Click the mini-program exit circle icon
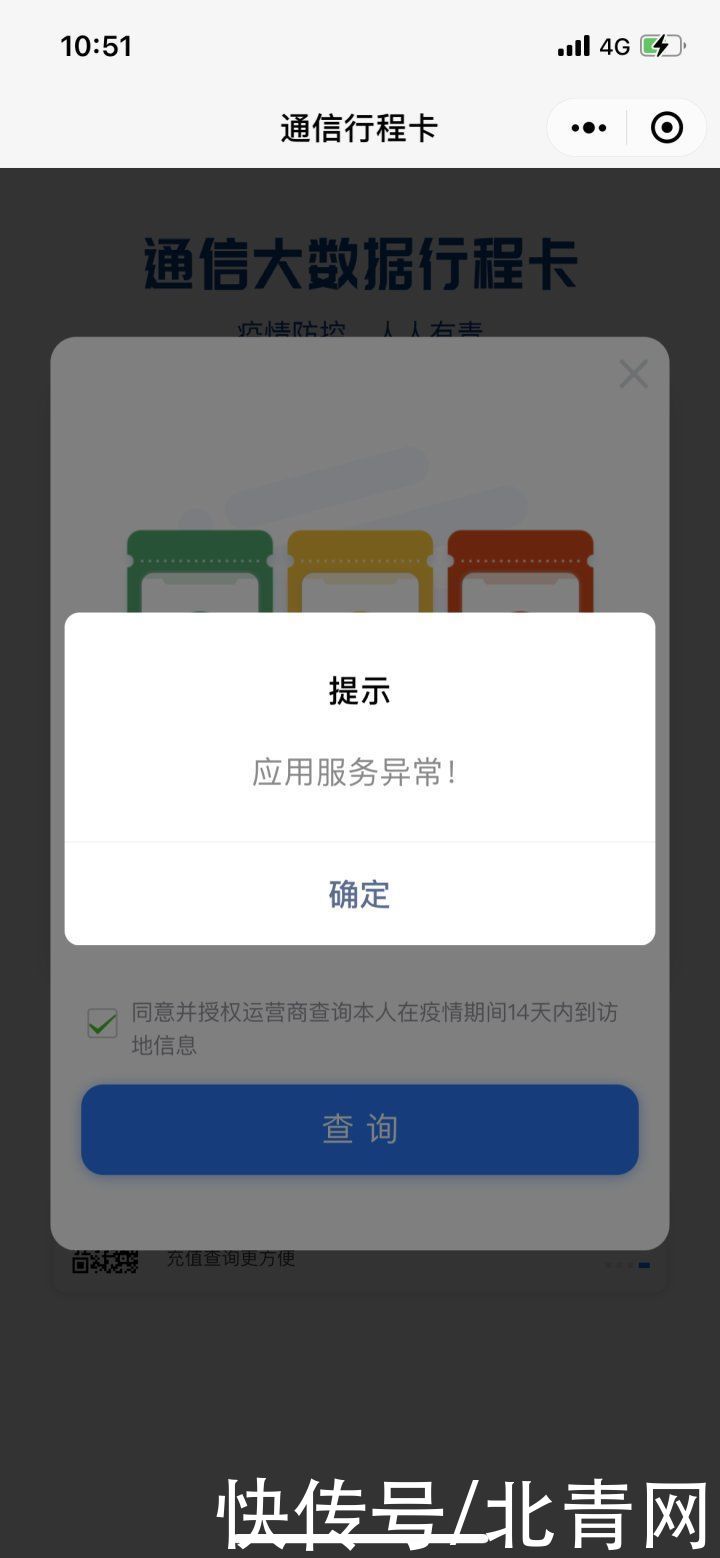The image size is (720, 1558). (x=666, y=127)
